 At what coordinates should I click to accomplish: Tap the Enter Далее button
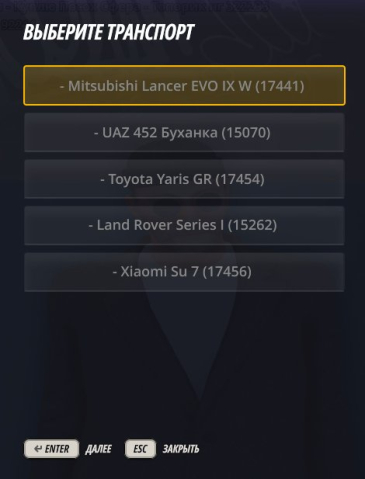click(52, 449)
